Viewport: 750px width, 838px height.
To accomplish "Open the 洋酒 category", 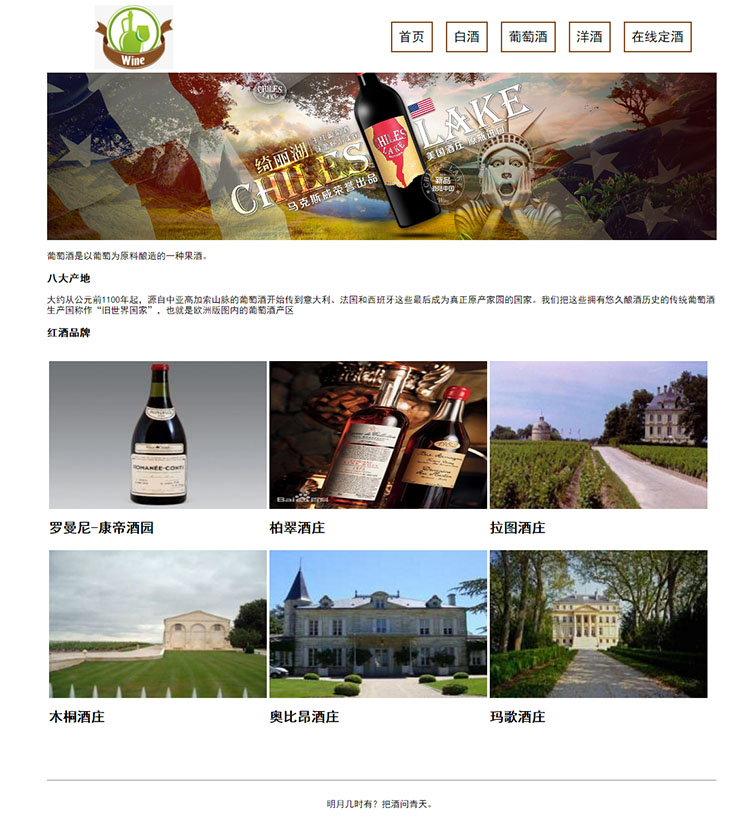I will click(x=589, y=37).
